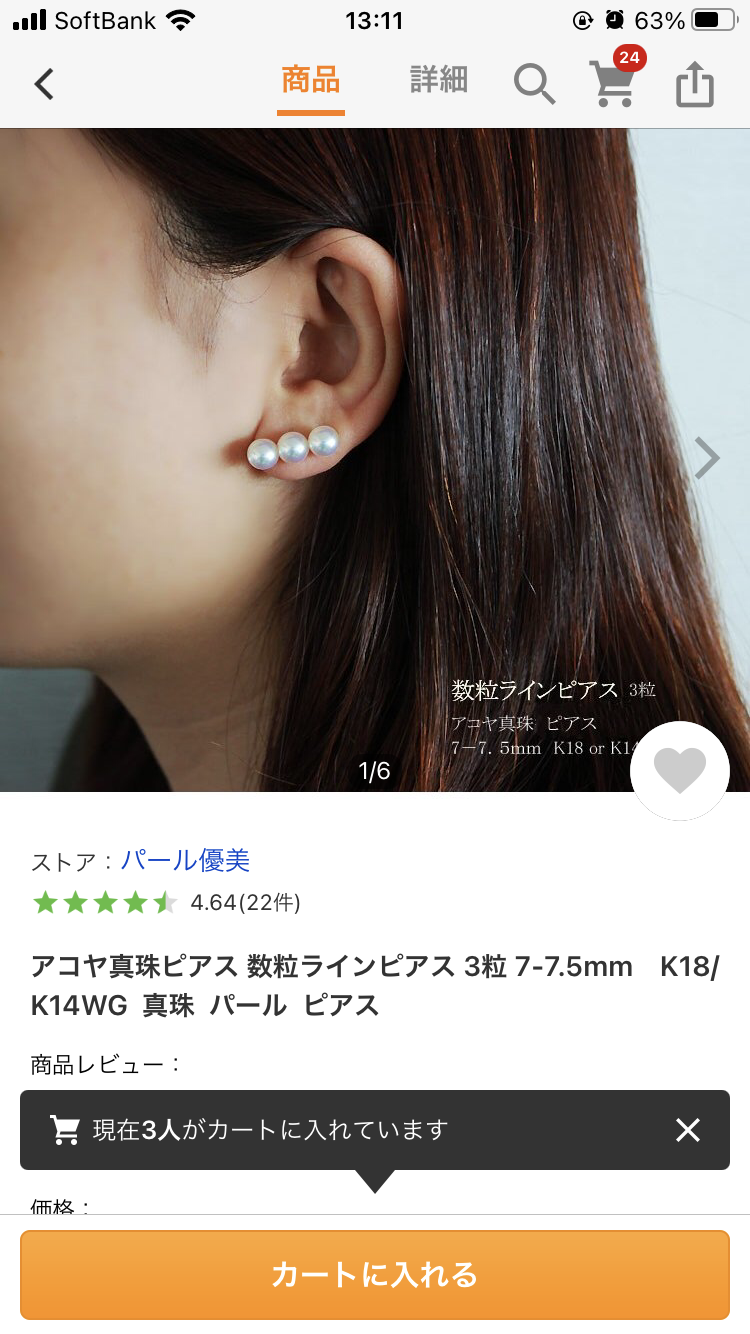Go back using the top-left arrow
The image size is (750, 1334).
pos(44,84)
